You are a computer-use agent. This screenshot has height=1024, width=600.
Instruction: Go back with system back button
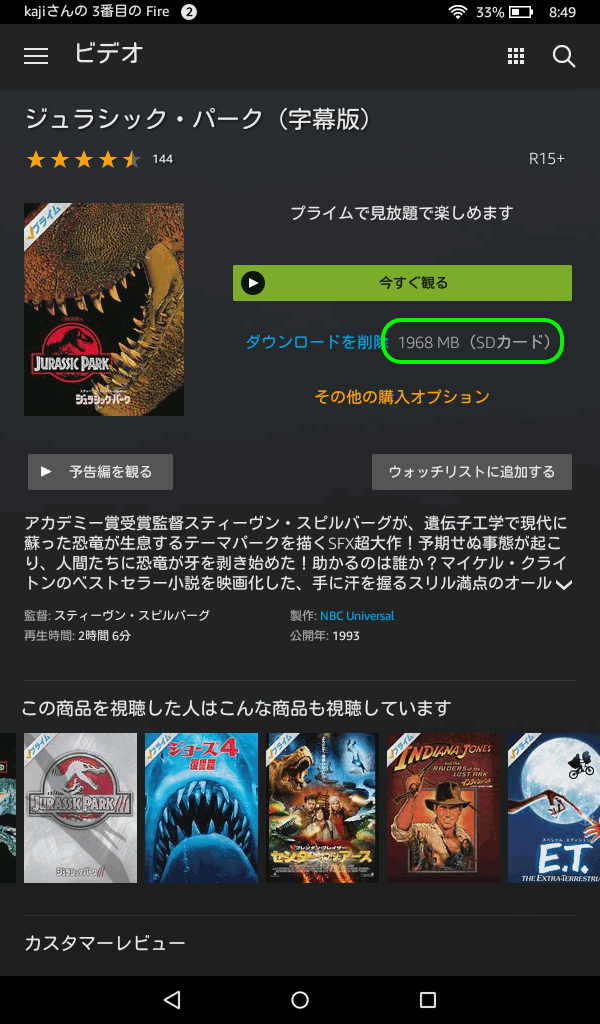pyautogui.click(x=172, y=999)
